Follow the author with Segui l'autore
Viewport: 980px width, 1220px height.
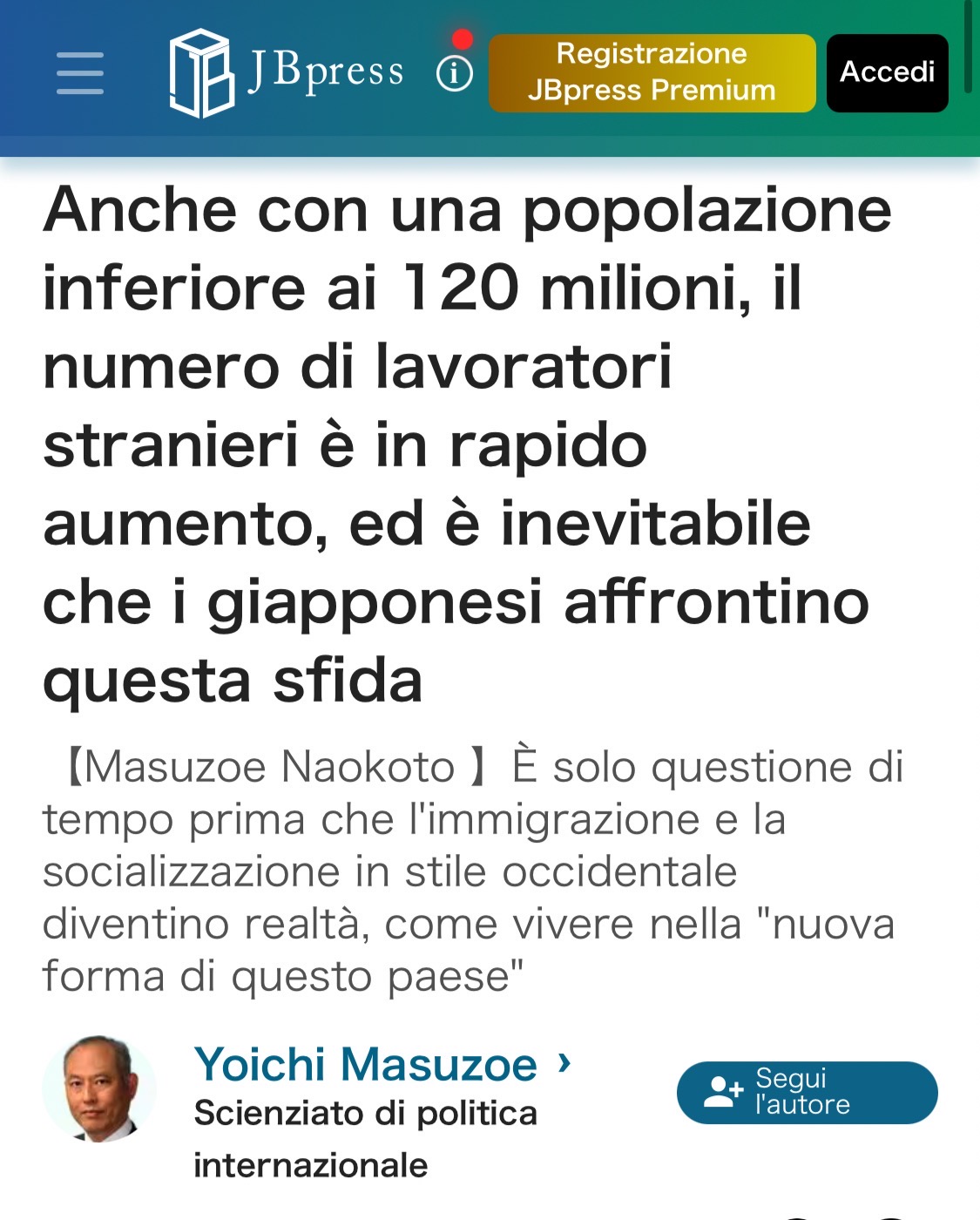click(807, 1092)
